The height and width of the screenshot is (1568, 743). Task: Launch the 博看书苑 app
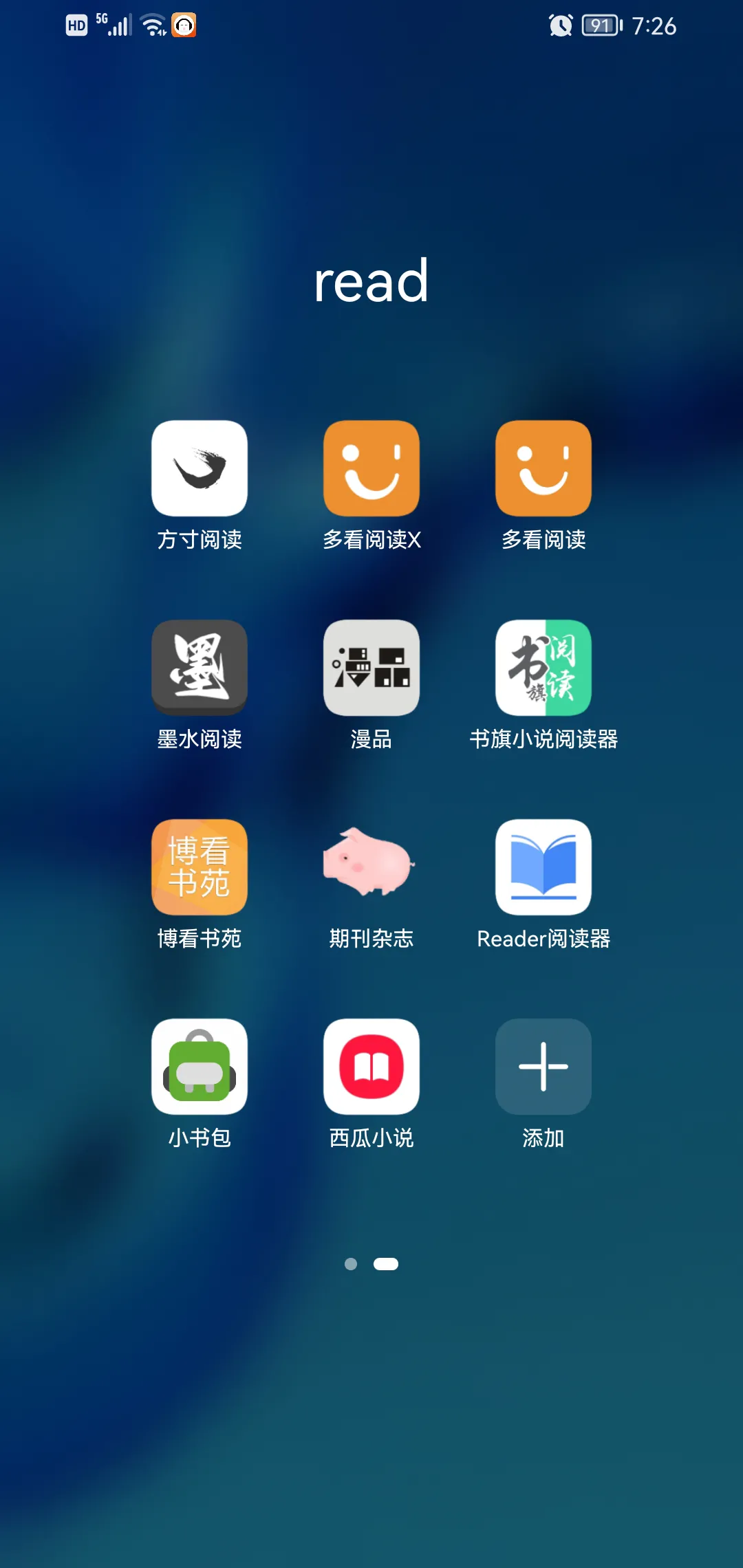[x=200, y=867]
